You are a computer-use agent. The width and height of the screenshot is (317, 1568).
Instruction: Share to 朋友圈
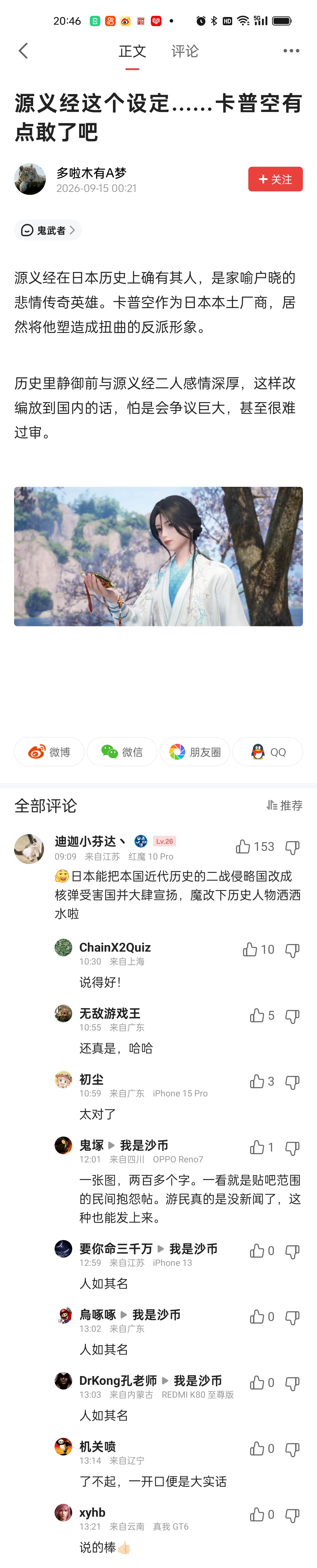(195, 752)
